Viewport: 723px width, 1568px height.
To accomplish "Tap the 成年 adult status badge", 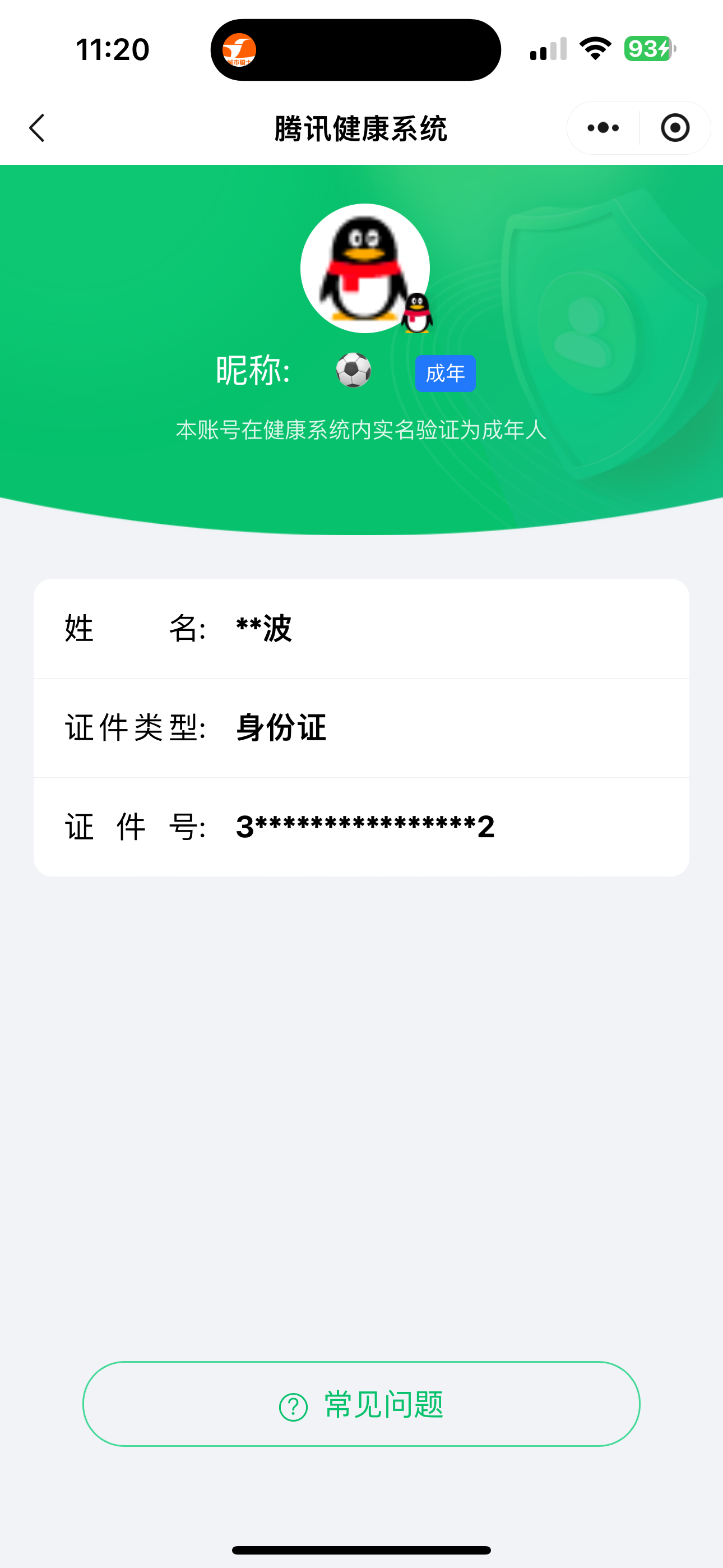I will (x=445, y=372).
